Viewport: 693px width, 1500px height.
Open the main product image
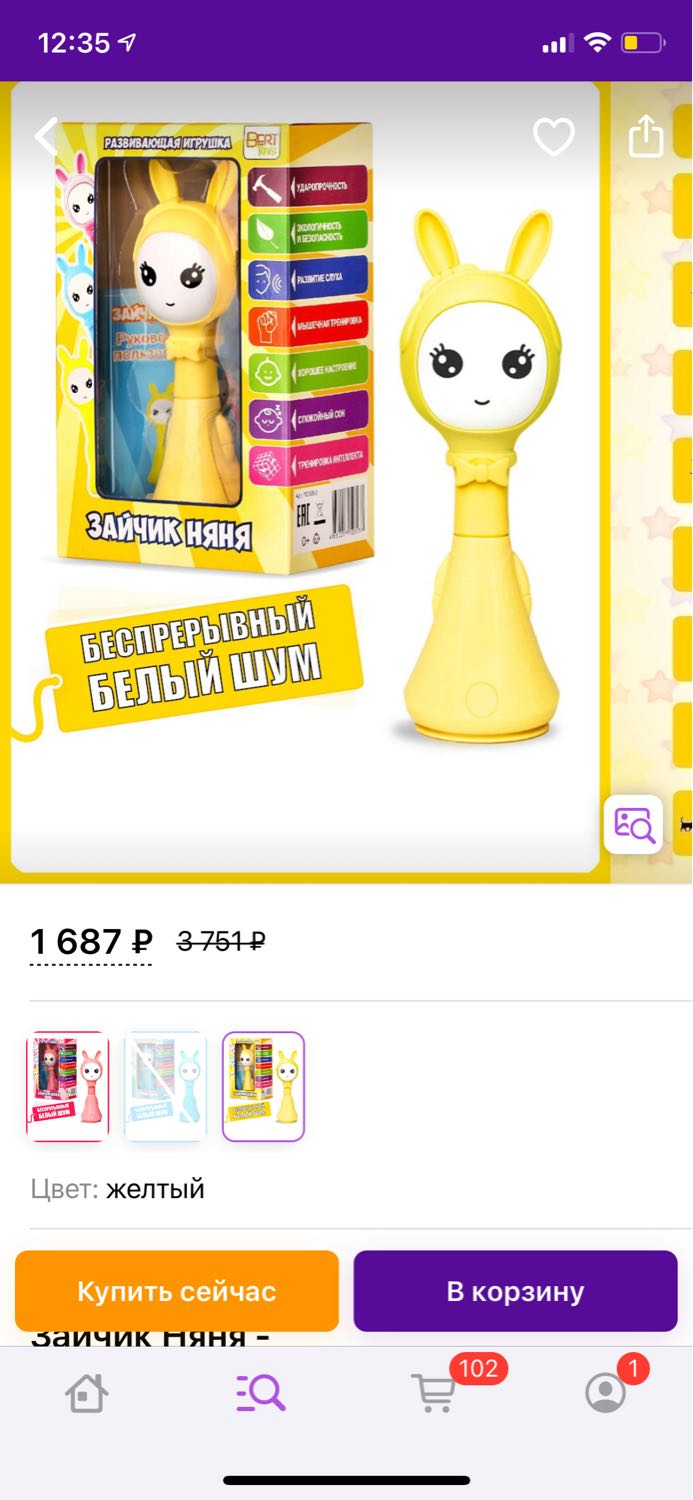pos(305,482)
